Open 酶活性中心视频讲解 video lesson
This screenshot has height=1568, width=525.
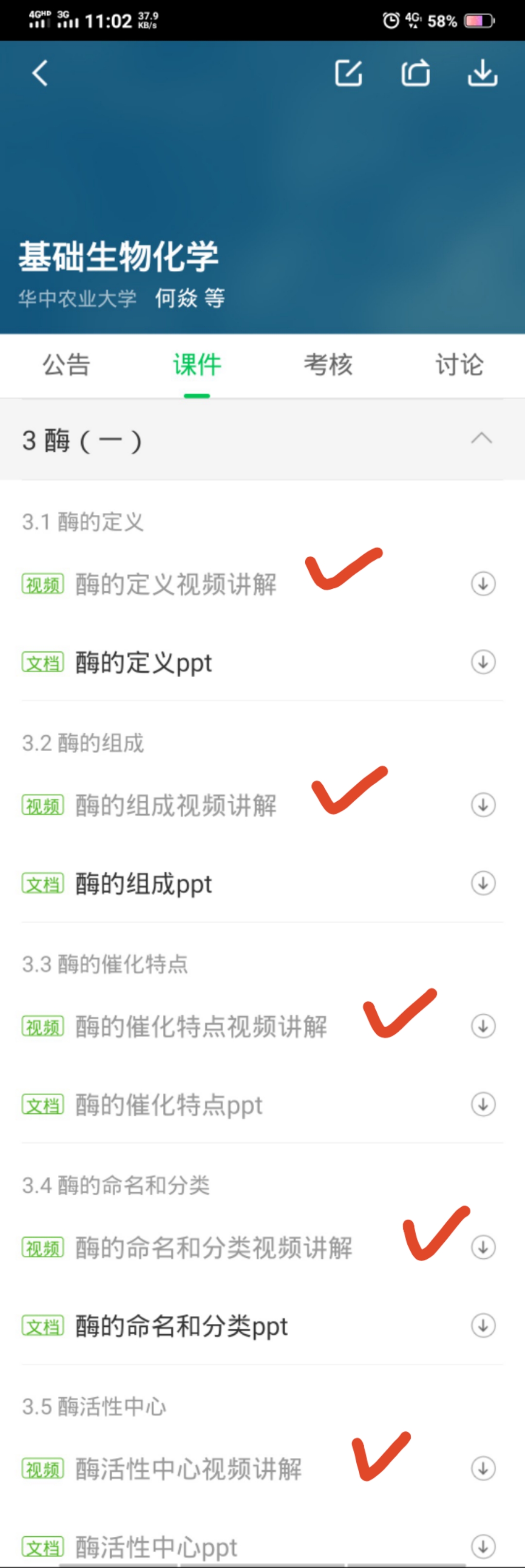tap(188, 1469)
